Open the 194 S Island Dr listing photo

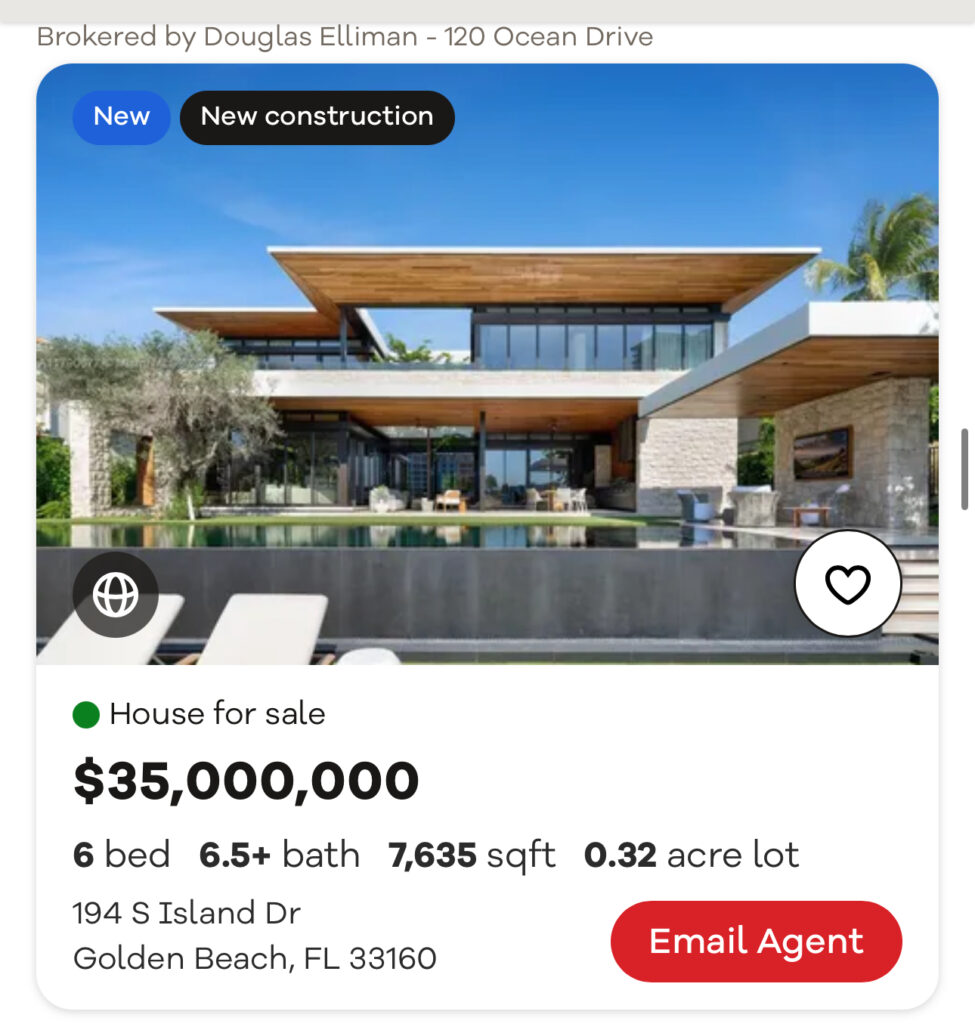click(x=487, y=380)
